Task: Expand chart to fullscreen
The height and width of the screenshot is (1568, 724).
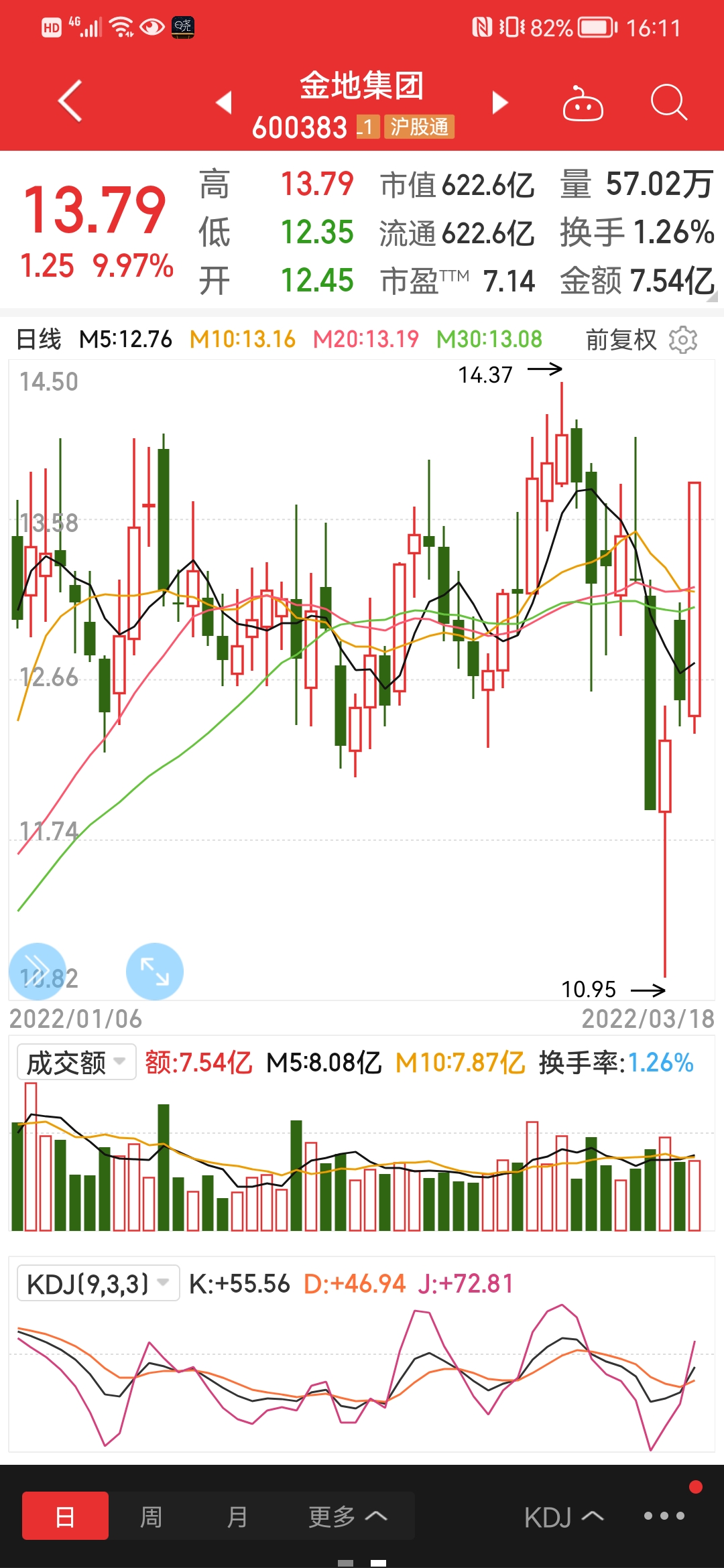Action: (x=154, y=972)
